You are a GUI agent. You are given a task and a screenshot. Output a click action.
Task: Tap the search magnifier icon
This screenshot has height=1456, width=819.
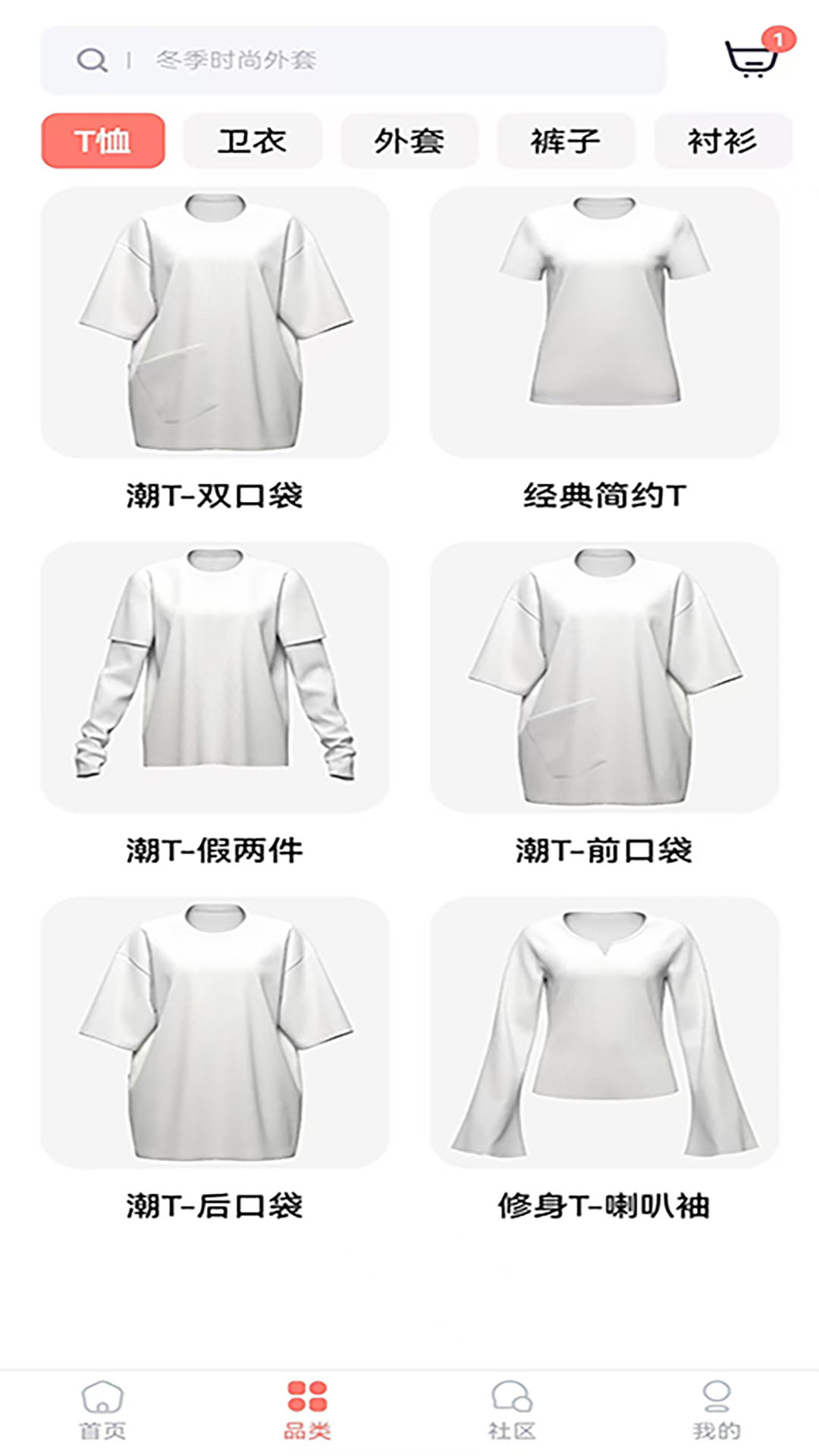(x=91, y=59)
